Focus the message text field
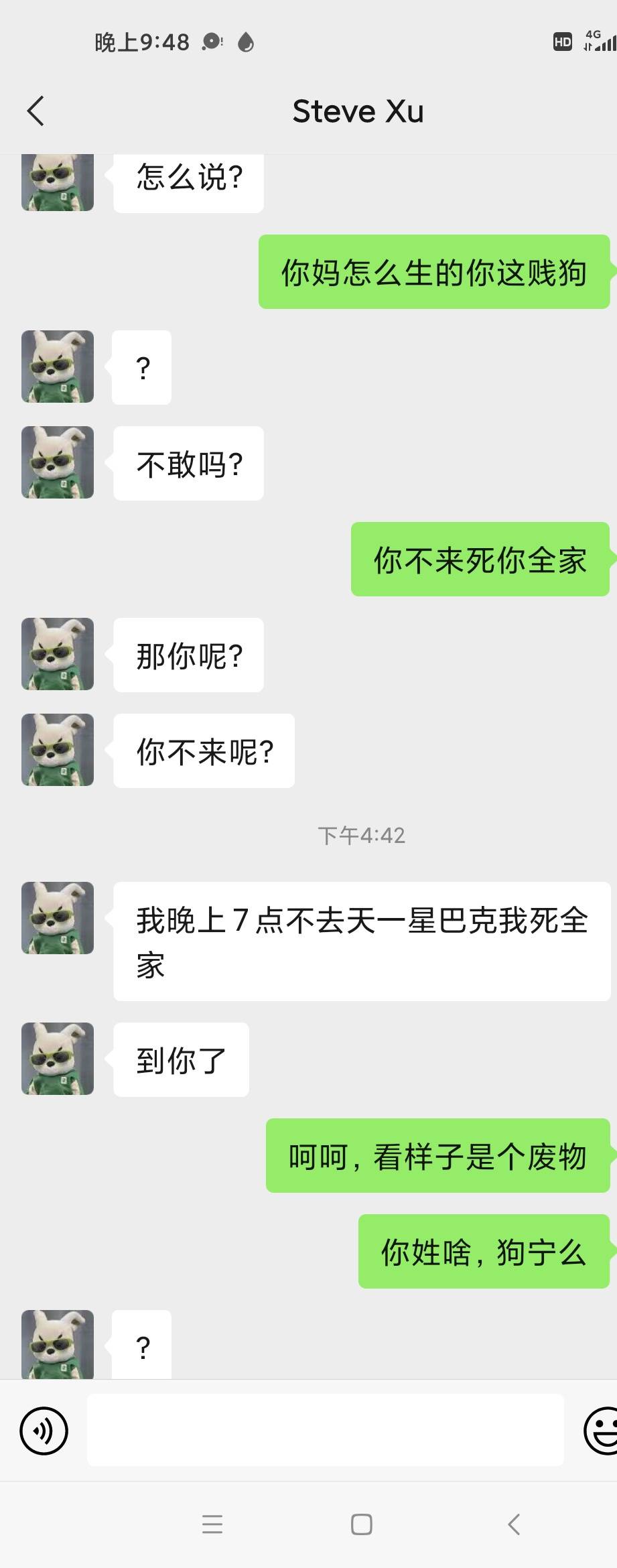 click(x=325, y=1430)
